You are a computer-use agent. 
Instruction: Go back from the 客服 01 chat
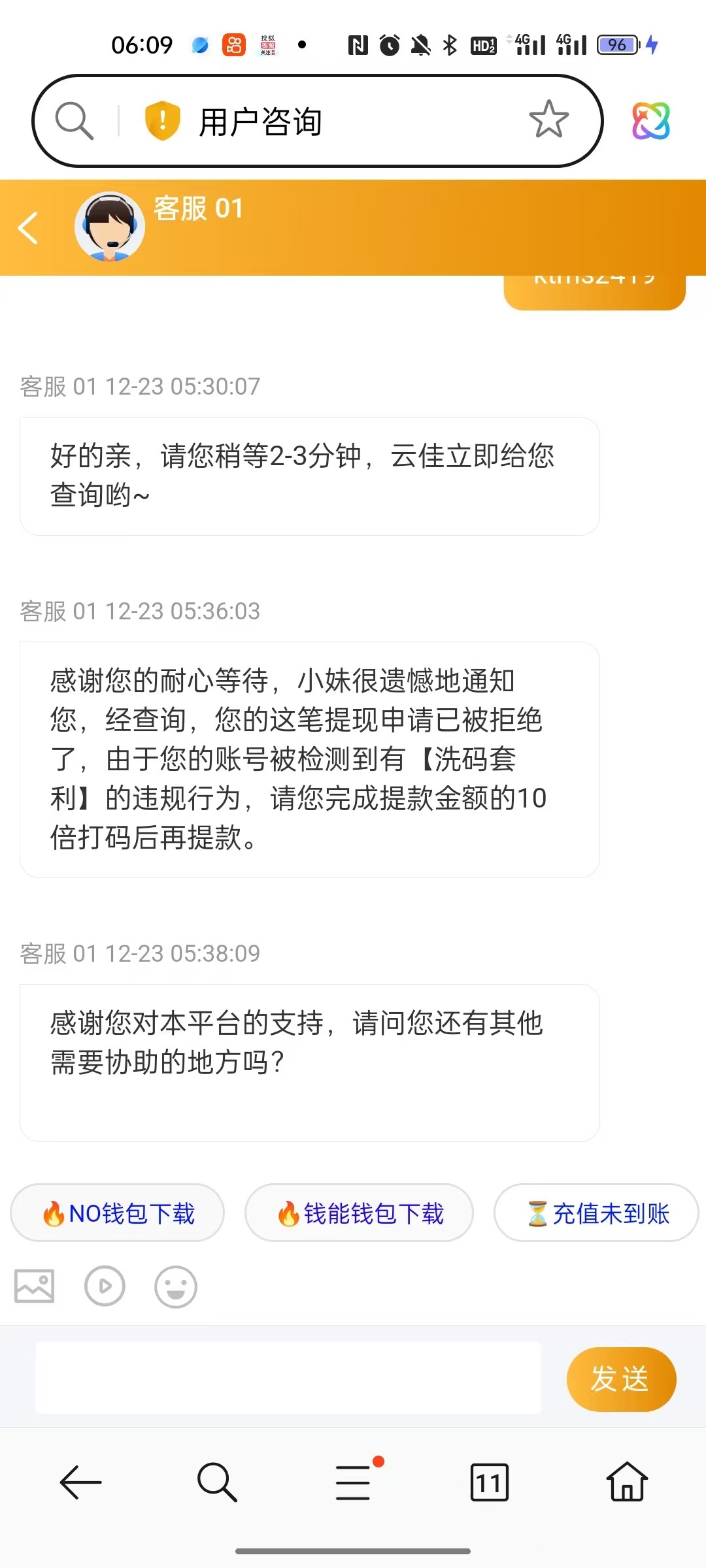point(28,228)
